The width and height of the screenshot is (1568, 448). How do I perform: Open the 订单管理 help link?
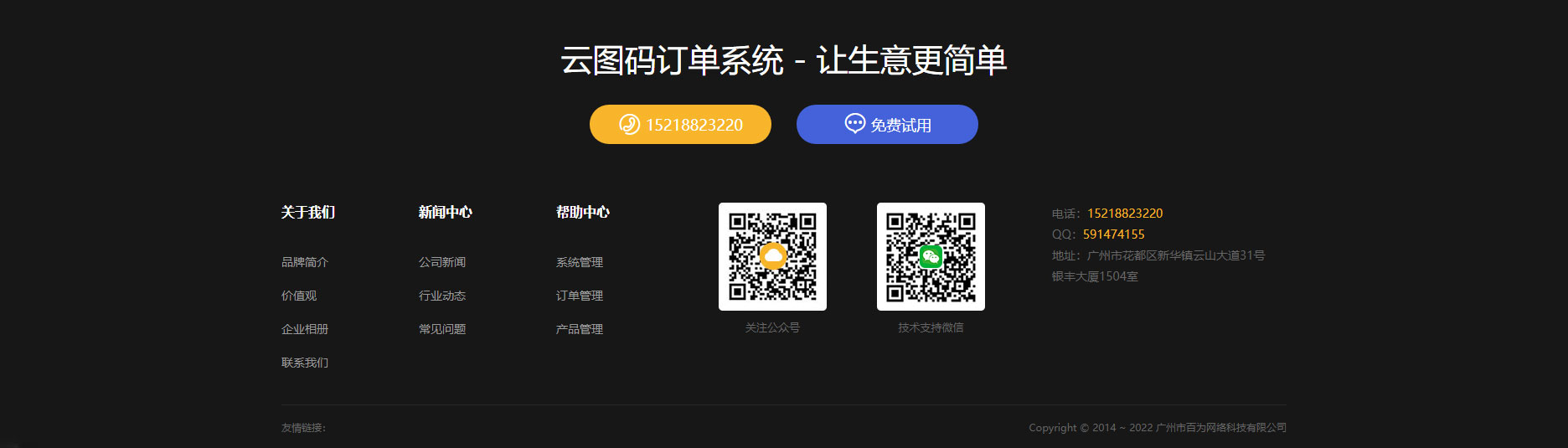(x=580, y=296)
